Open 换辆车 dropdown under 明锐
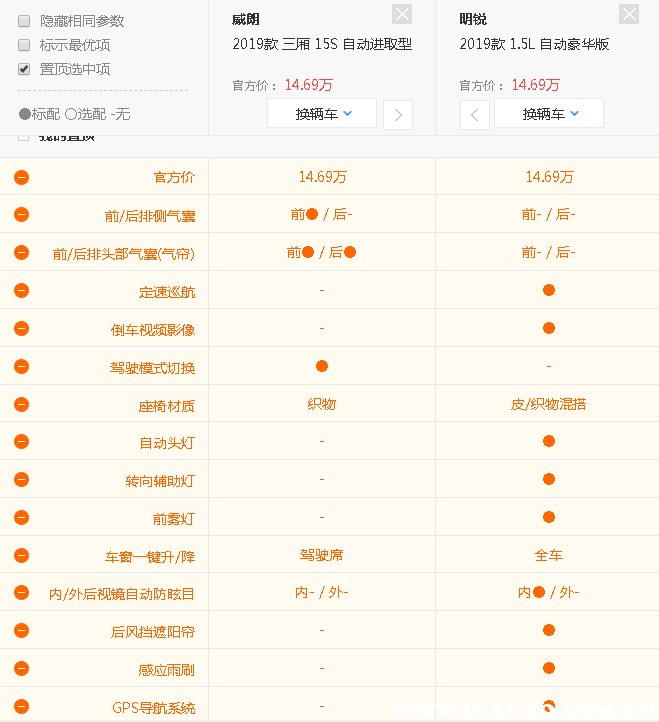The width and height of the screenshot is (659, 722). 548,113
